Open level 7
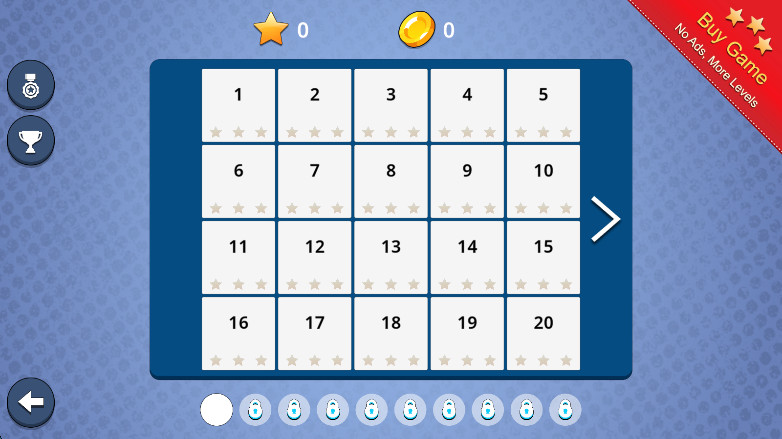 [x=315, y=181]
